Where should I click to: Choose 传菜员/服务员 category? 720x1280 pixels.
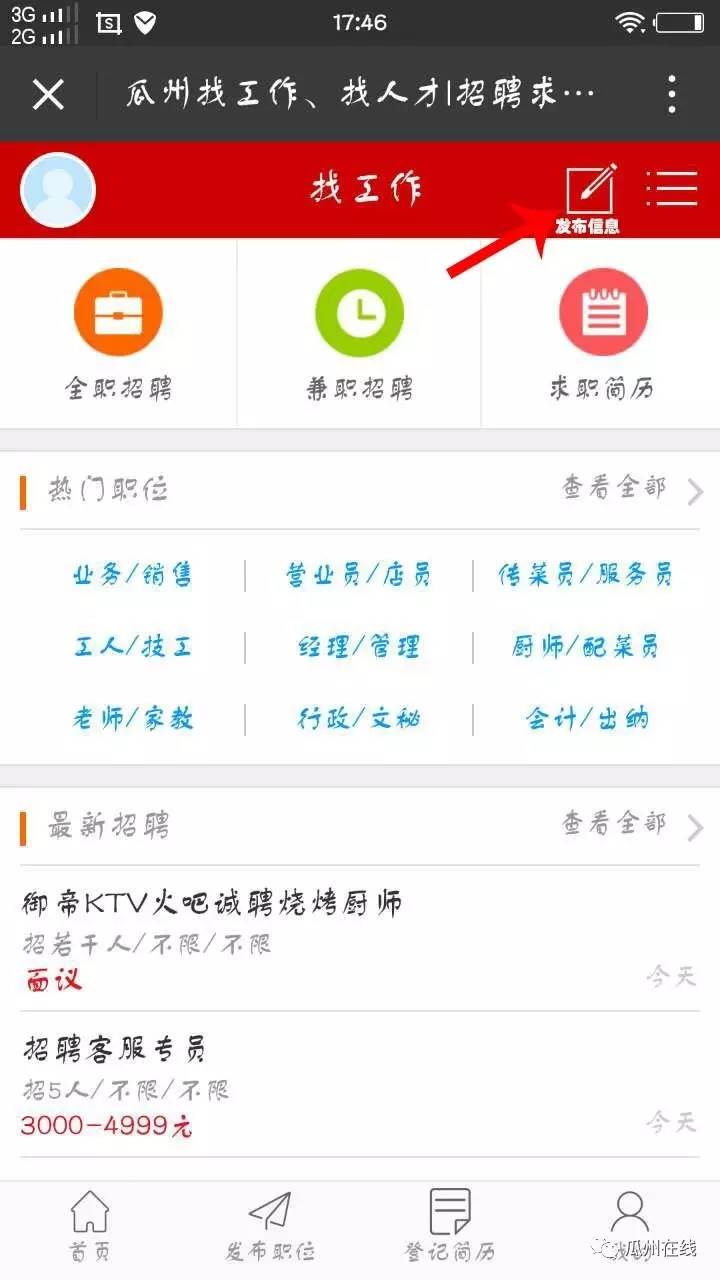[x=586, y=575]
